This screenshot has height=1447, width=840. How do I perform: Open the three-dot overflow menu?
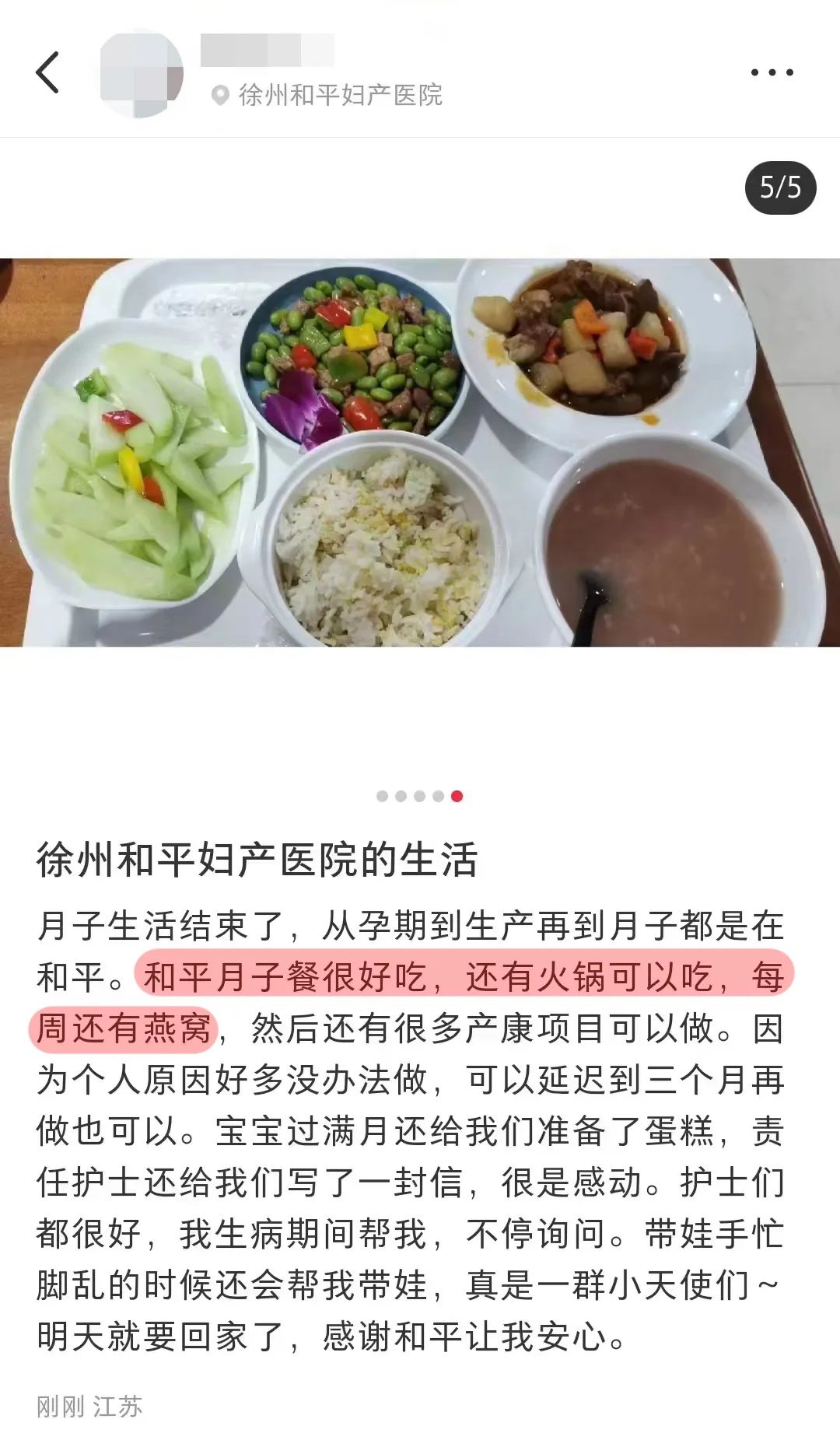772,72
